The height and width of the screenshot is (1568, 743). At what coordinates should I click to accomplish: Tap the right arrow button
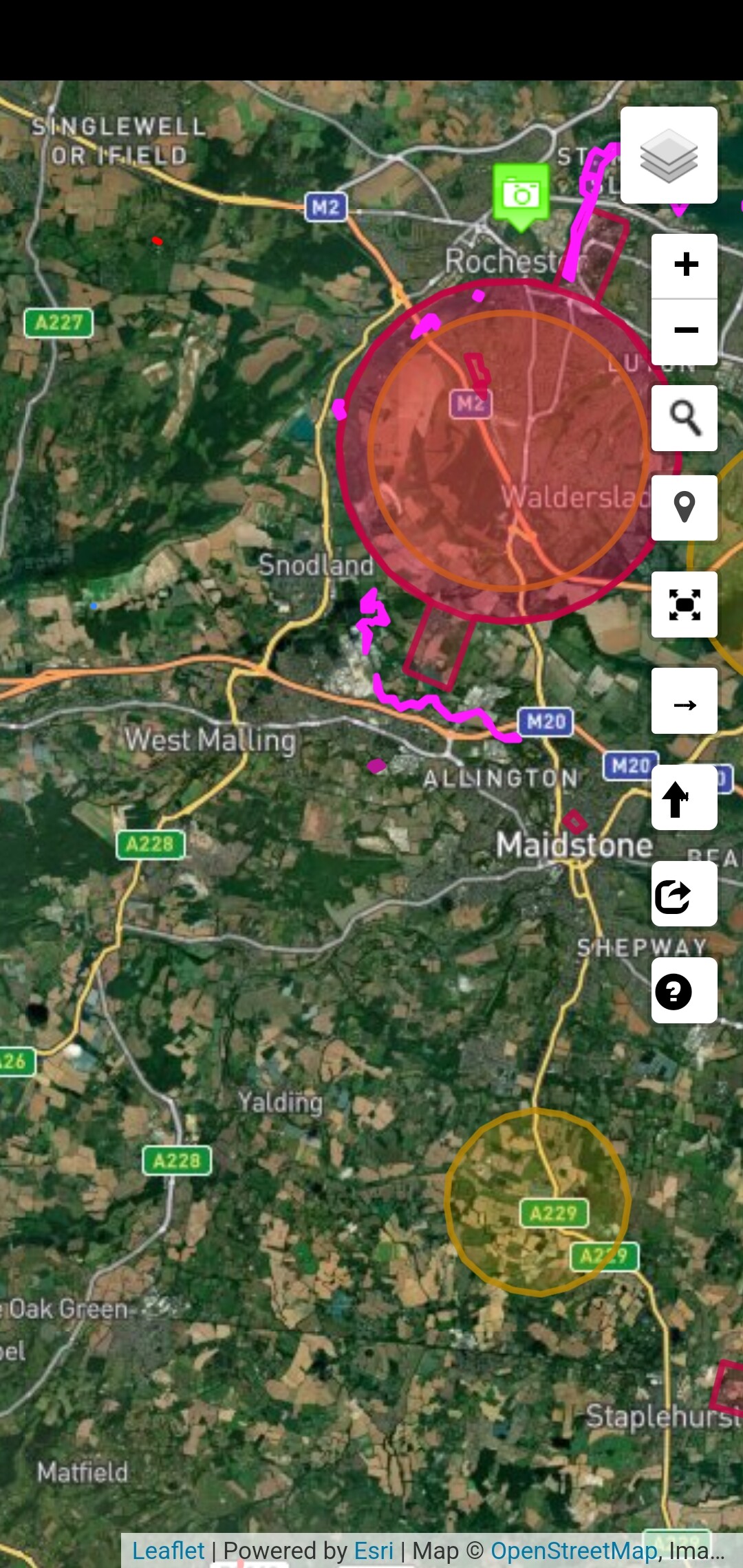(685, 701)
